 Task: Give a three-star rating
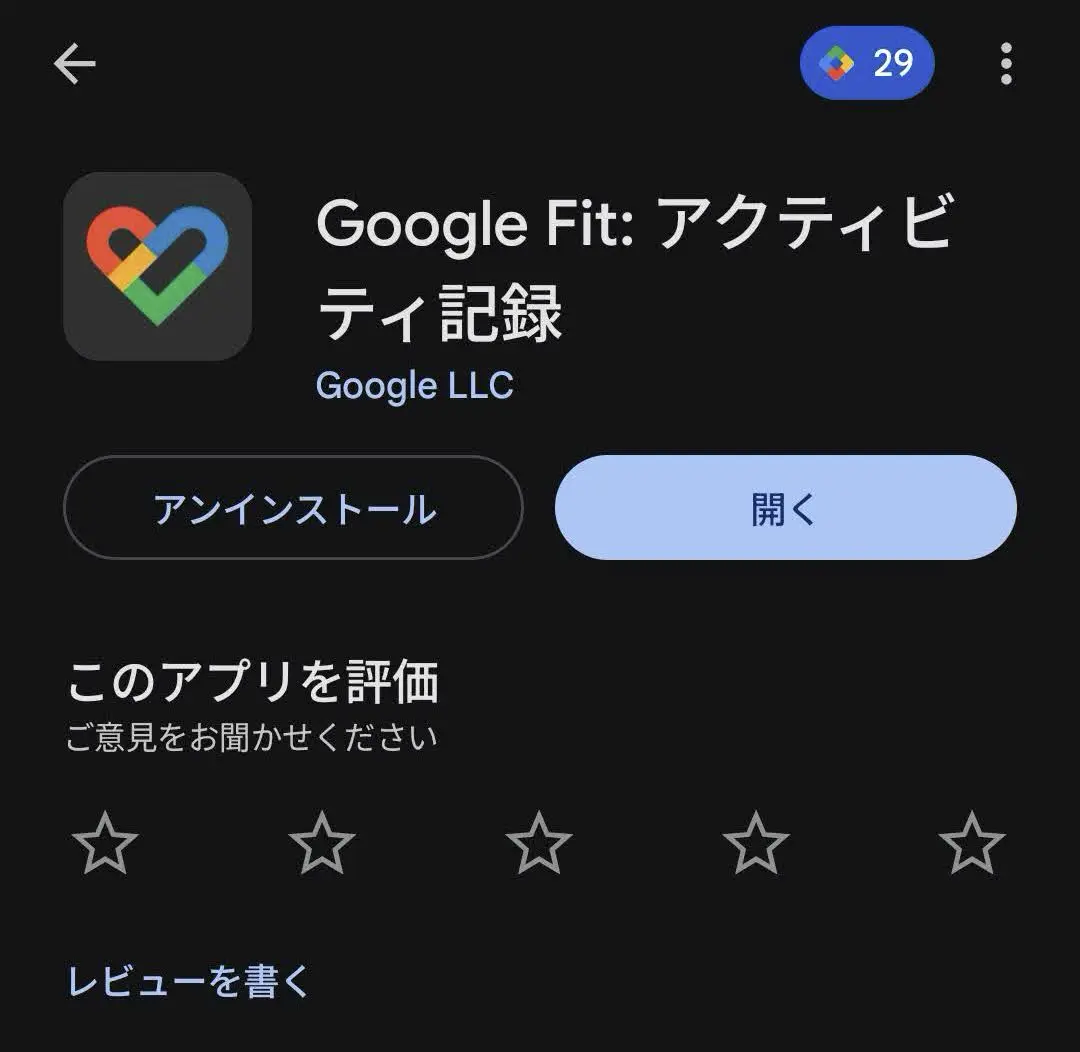(539, 843)
